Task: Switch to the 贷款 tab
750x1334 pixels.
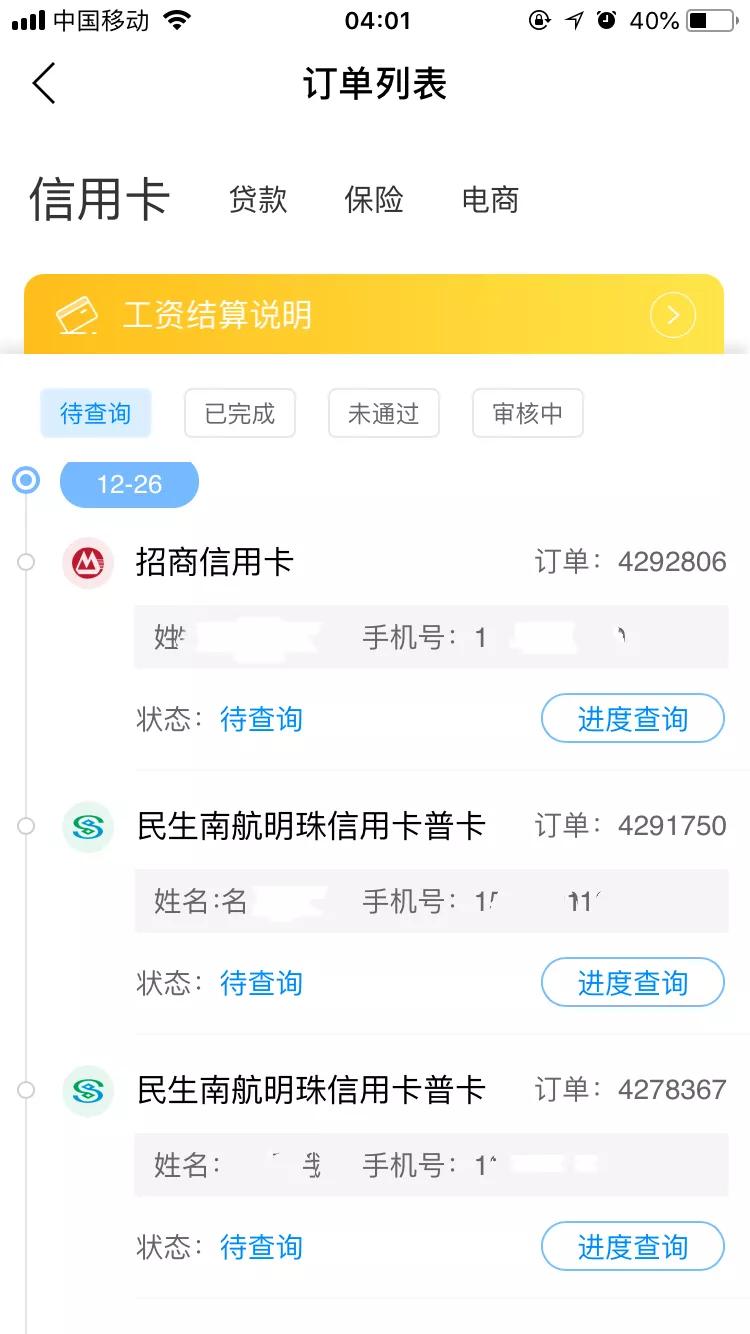Action: pos(257,200)
